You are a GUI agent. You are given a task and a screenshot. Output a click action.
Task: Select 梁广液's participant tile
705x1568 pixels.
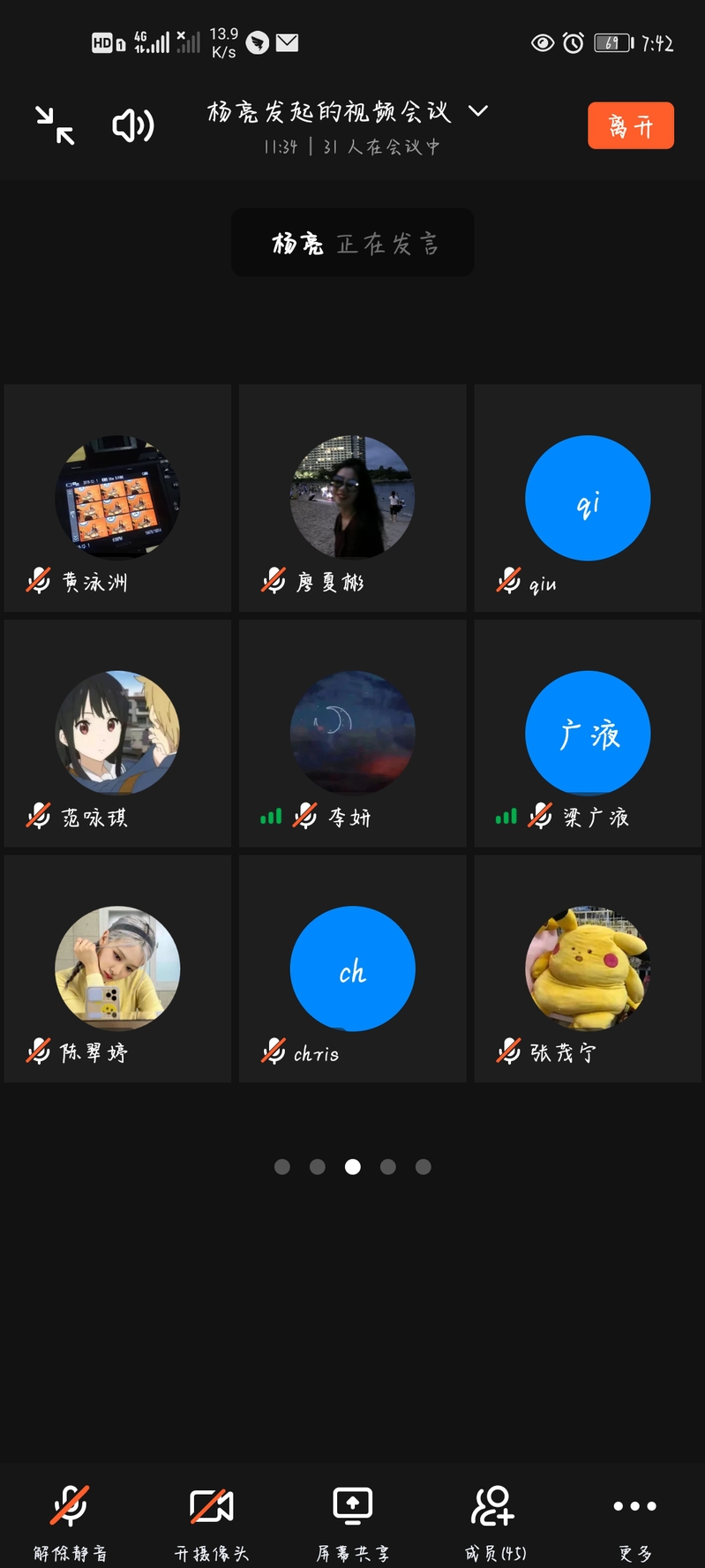click(x=588, y=733)
